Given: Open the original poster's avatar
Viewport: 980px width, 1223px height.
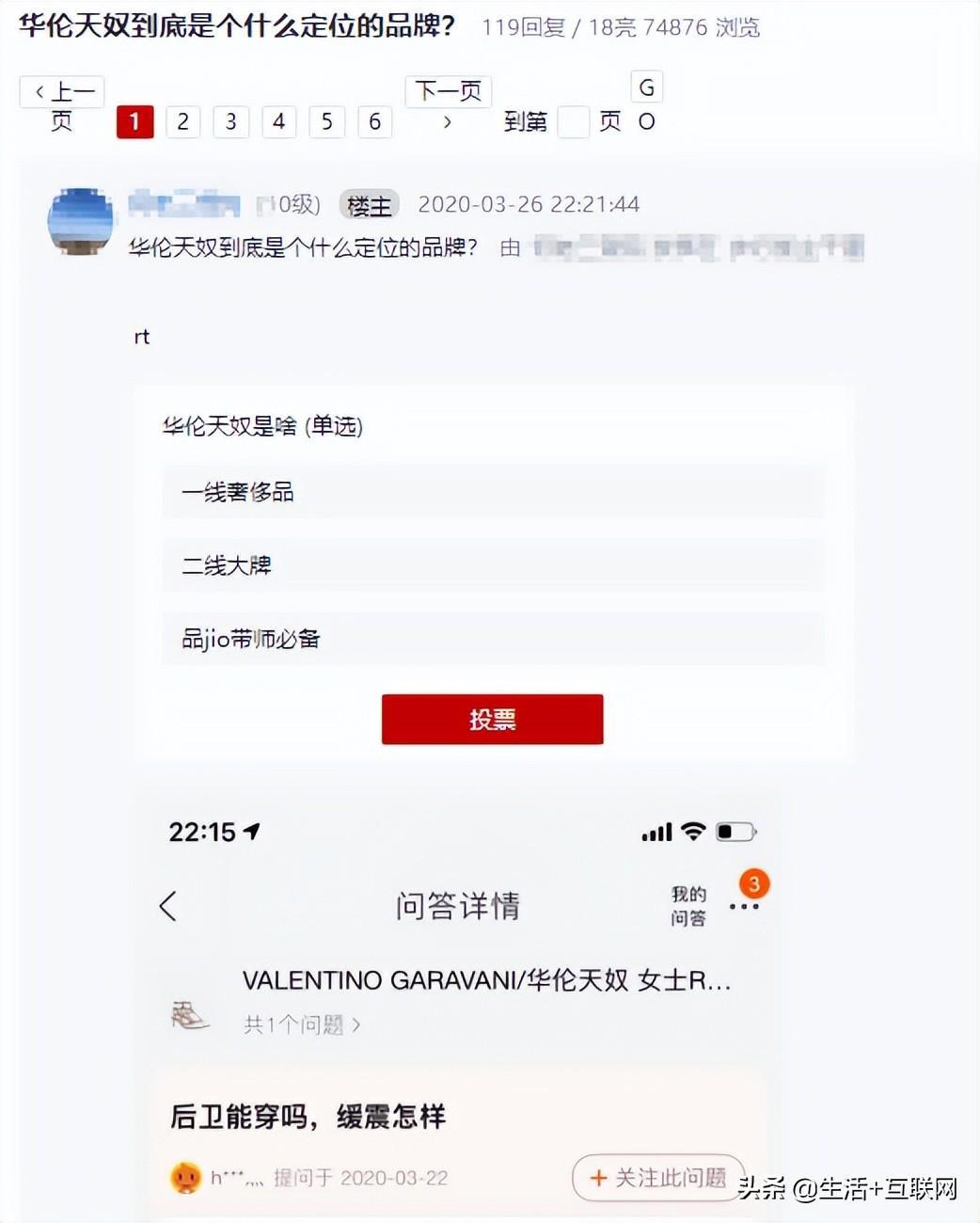Looking at the screenshot, I should coord(80,220).
